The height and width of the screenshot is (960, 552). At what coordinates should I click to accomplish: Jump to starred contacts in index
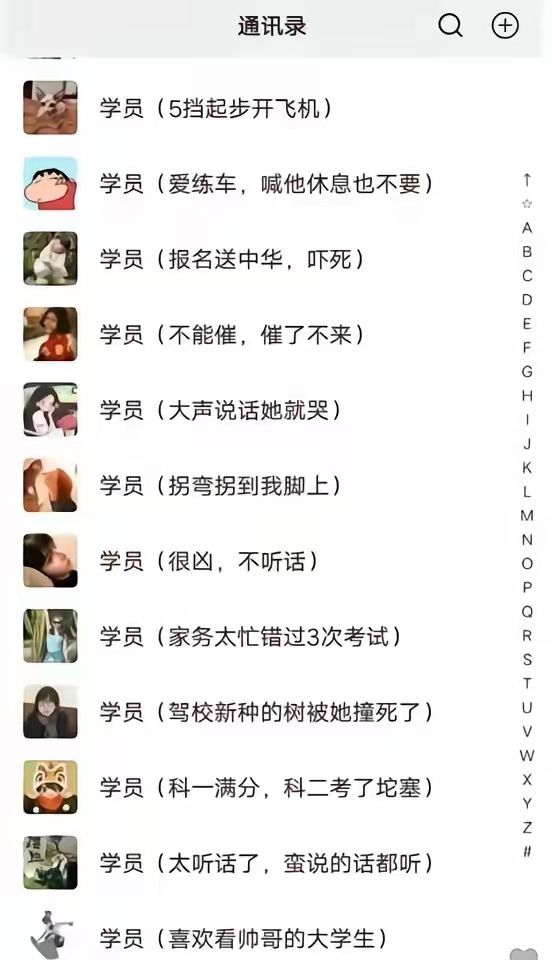click(527, 204)
